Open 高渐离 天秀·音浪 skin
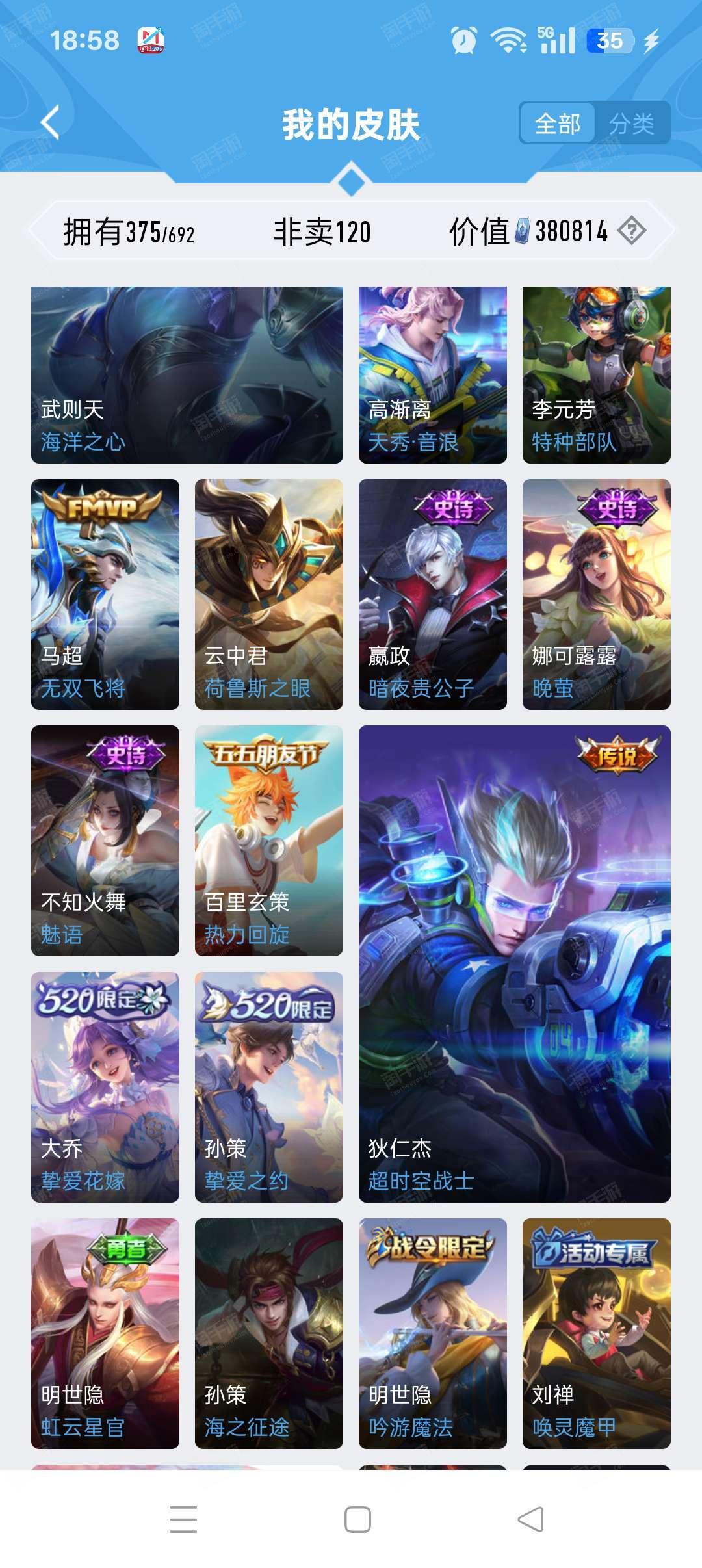The height and width of the screenshot is (1568, 702). pos(433,375)
